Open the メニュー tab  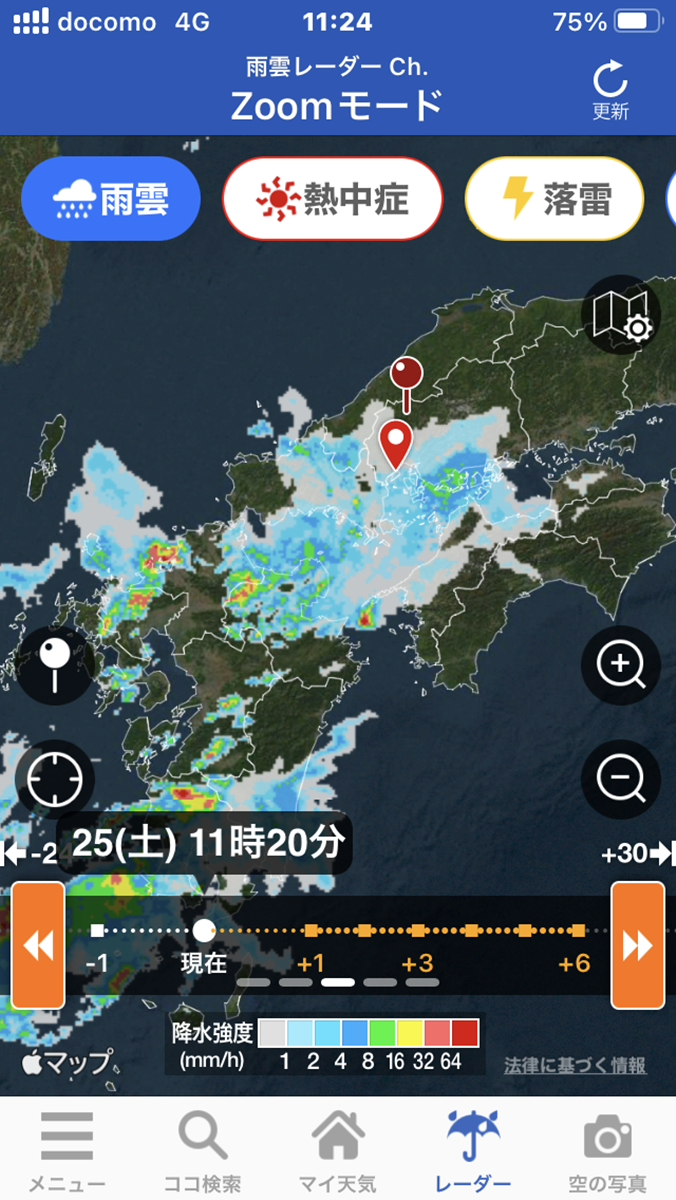pos(67,1148)
